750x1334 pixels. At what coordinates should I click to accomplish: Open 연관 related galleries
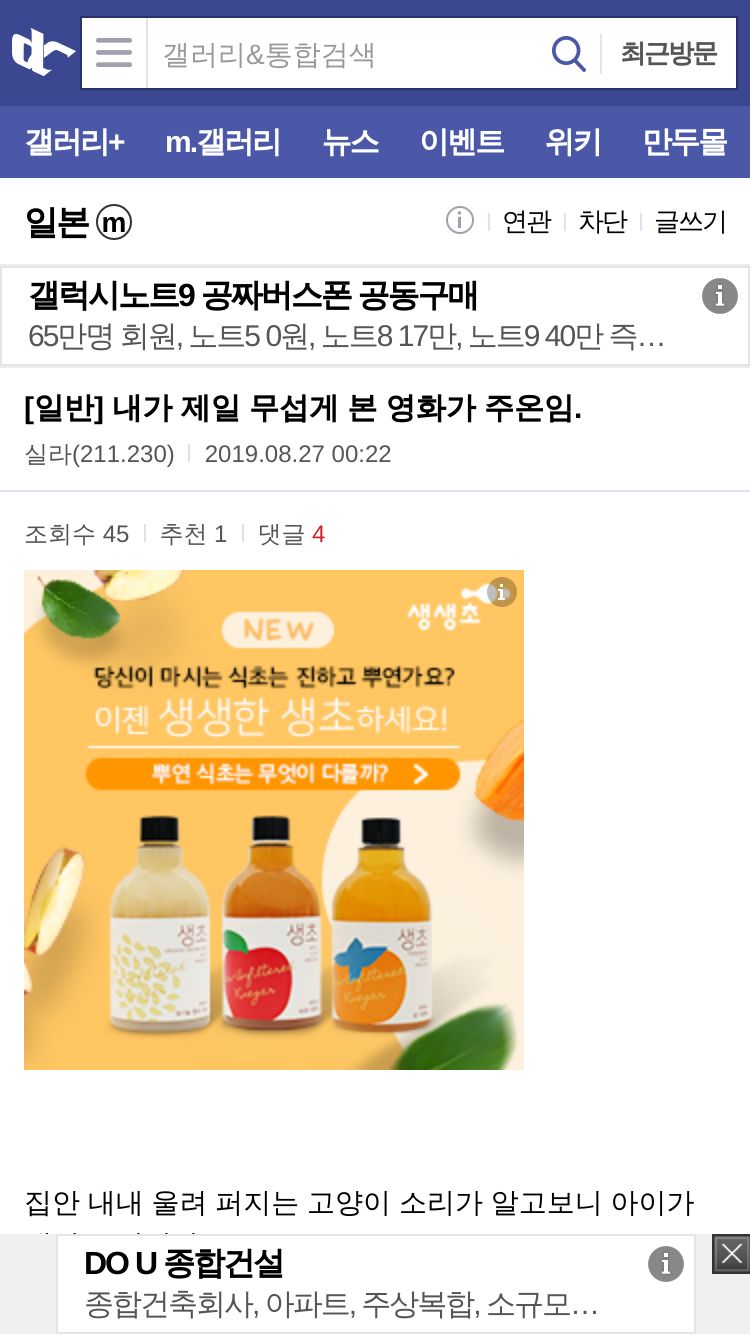pyautogui.click(x=526, y=222)
